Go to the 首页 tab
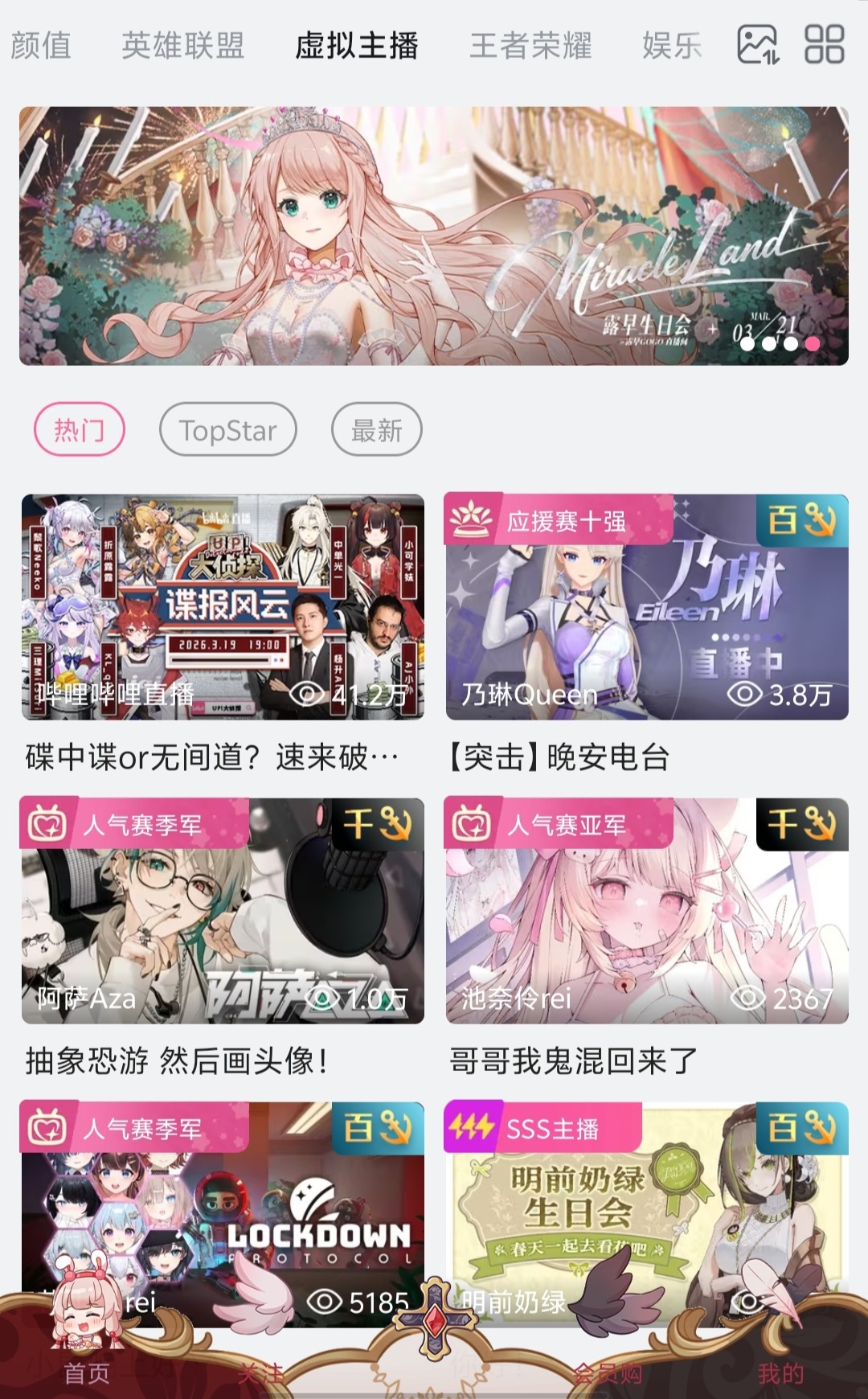This screenshot has height=1399, width=868. 87,1372
